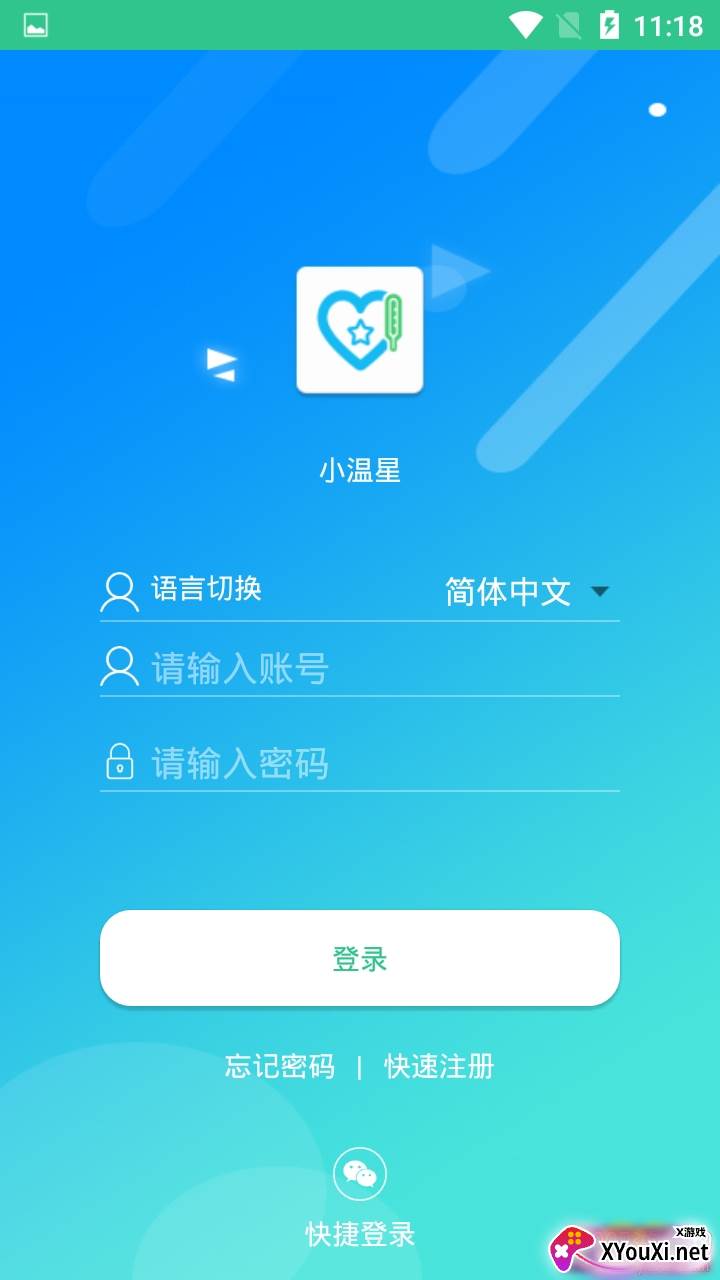Open the 简体中文 language dropdown
This screenshot has height=1280, width=720.
(x=527, y=591)
